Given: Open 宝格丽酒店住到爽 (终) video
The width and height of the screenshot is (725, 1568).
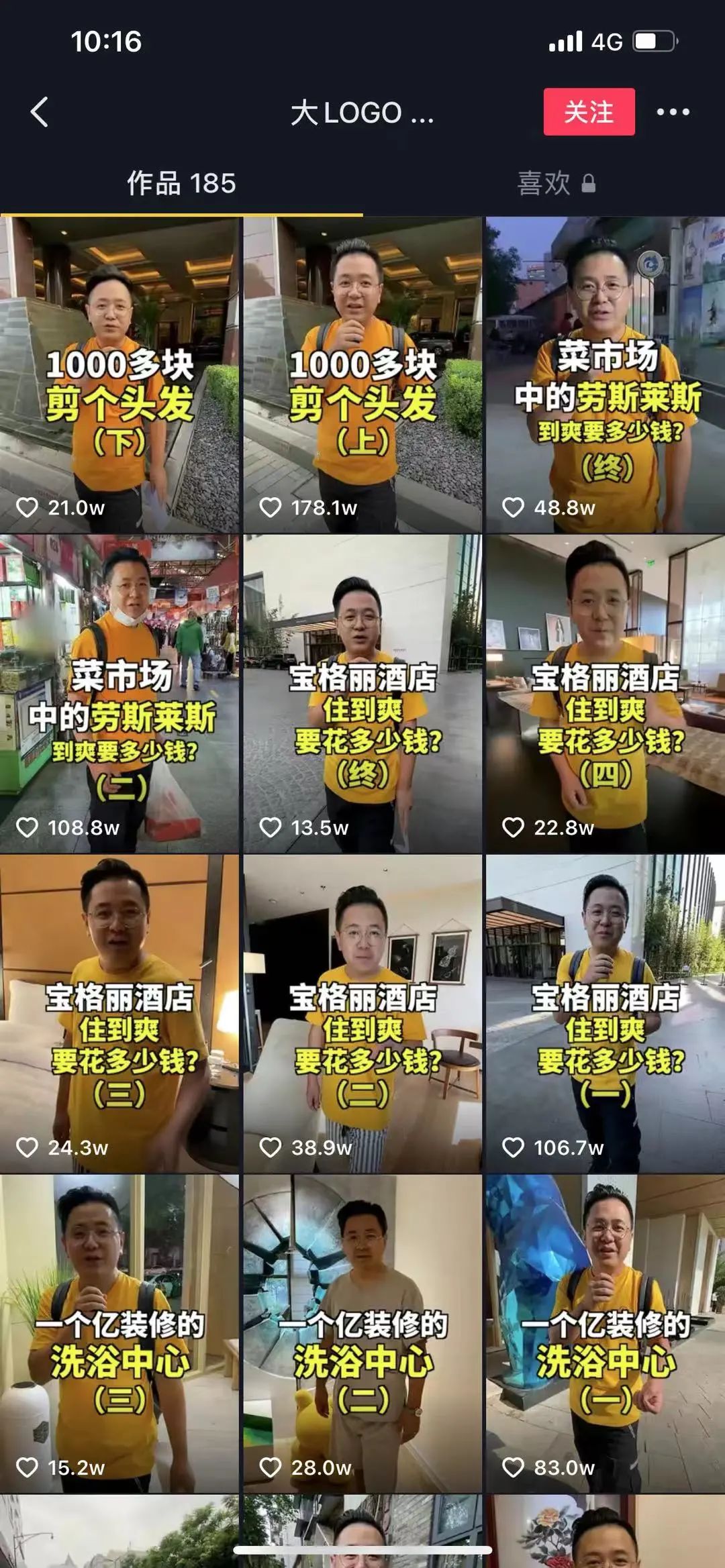Looking at the screenshot, I should click(362, 694).
